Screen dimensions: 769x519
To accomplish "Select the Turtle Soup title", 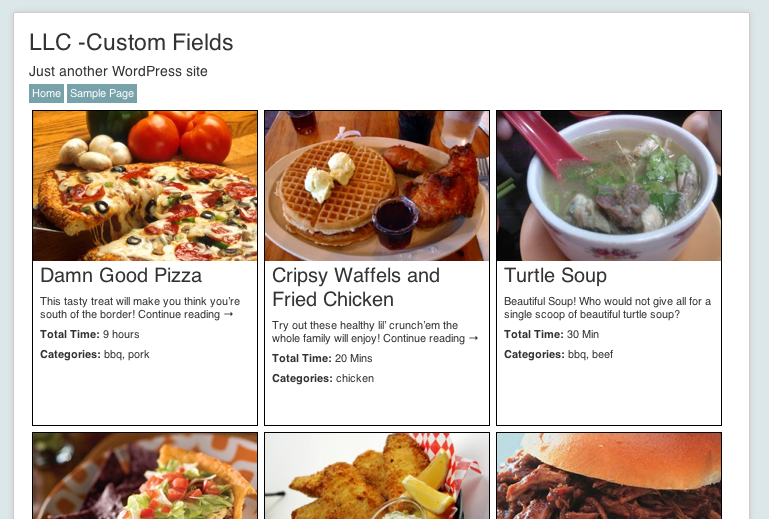I will click(555, 275).
